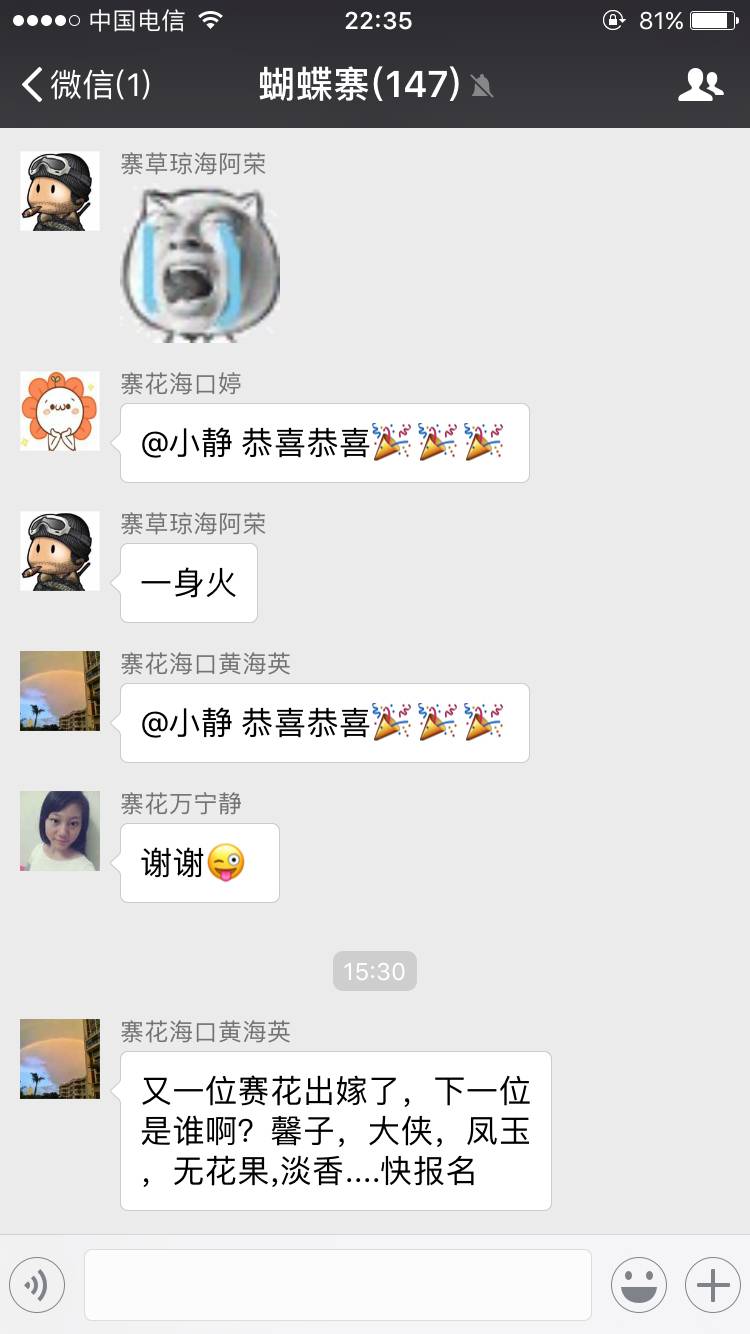This screenshot has width=750, height=1334.
Task: Focus the message text field
Action: (338, 1285)
